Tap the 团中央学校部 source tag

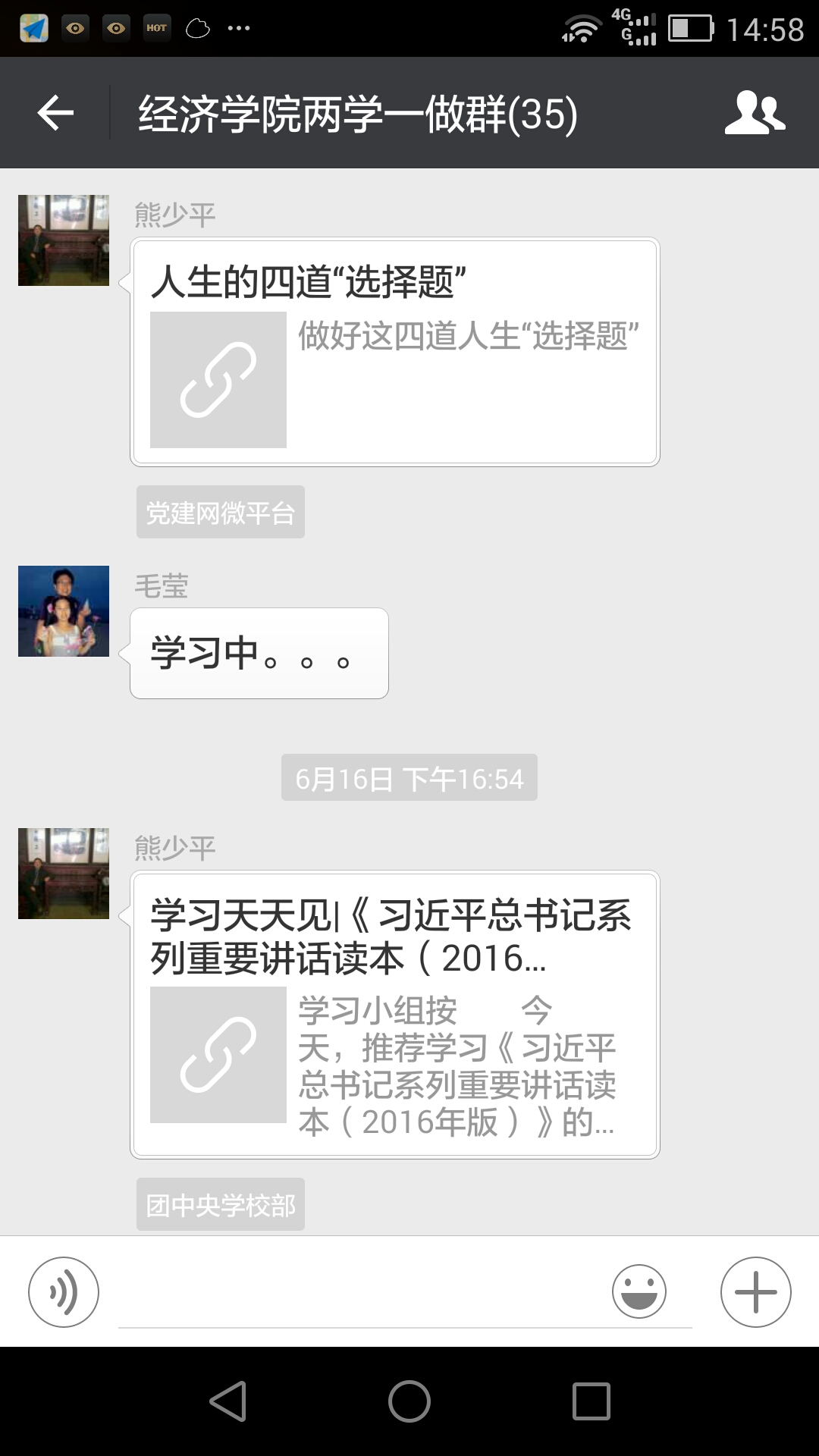220,1204
